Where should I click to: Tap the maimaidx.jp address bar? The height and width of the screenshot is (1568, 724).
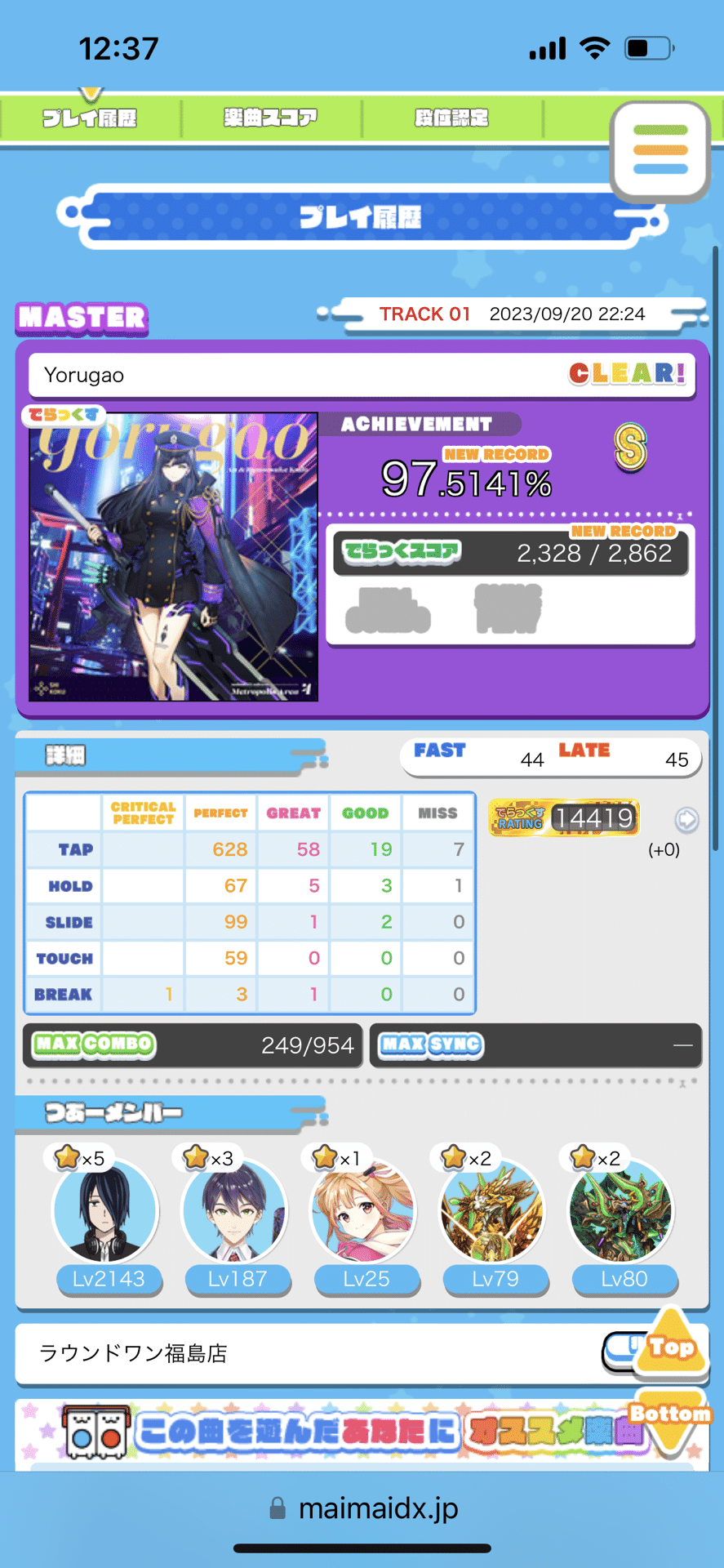(362, 1508)
